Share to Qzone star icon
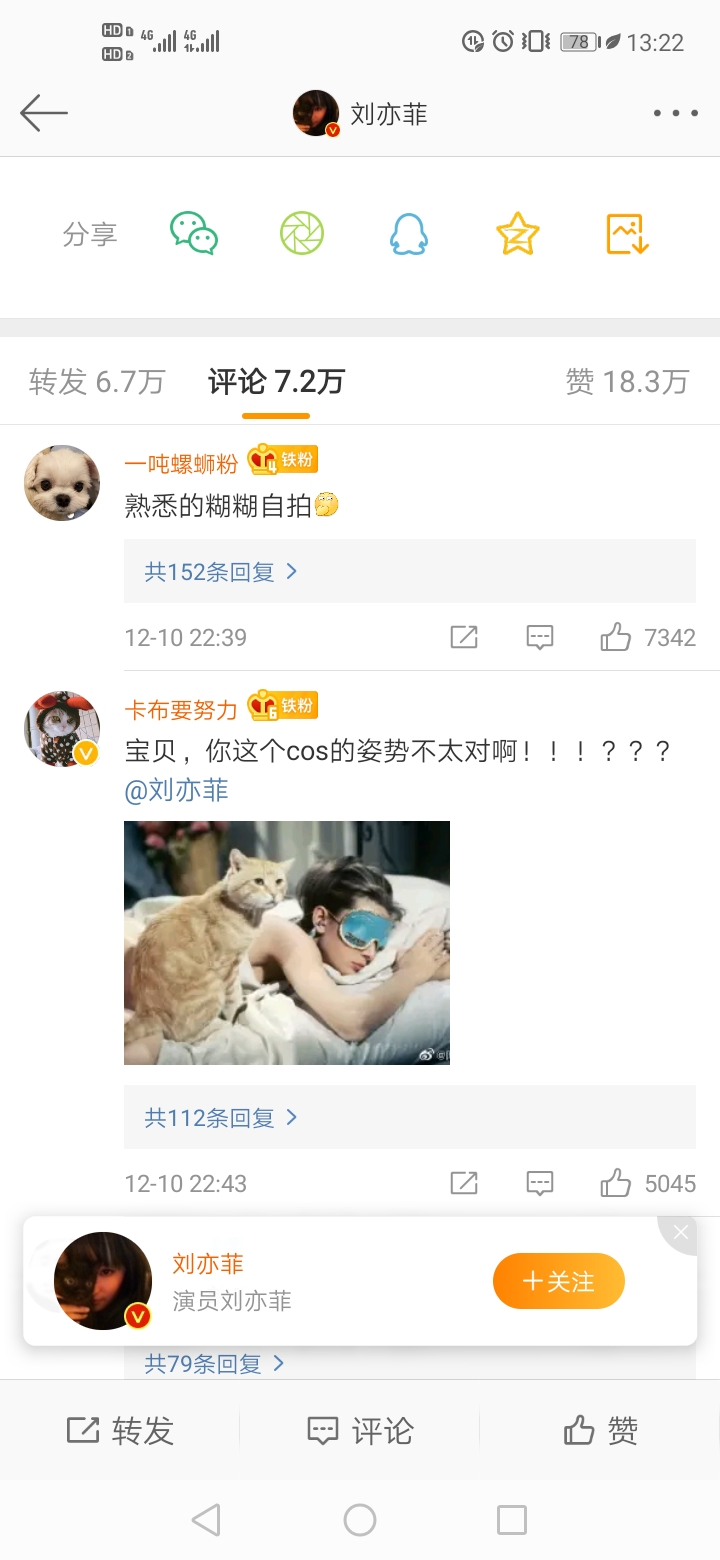Screen dimensions: 720x1560 (518, 234)
